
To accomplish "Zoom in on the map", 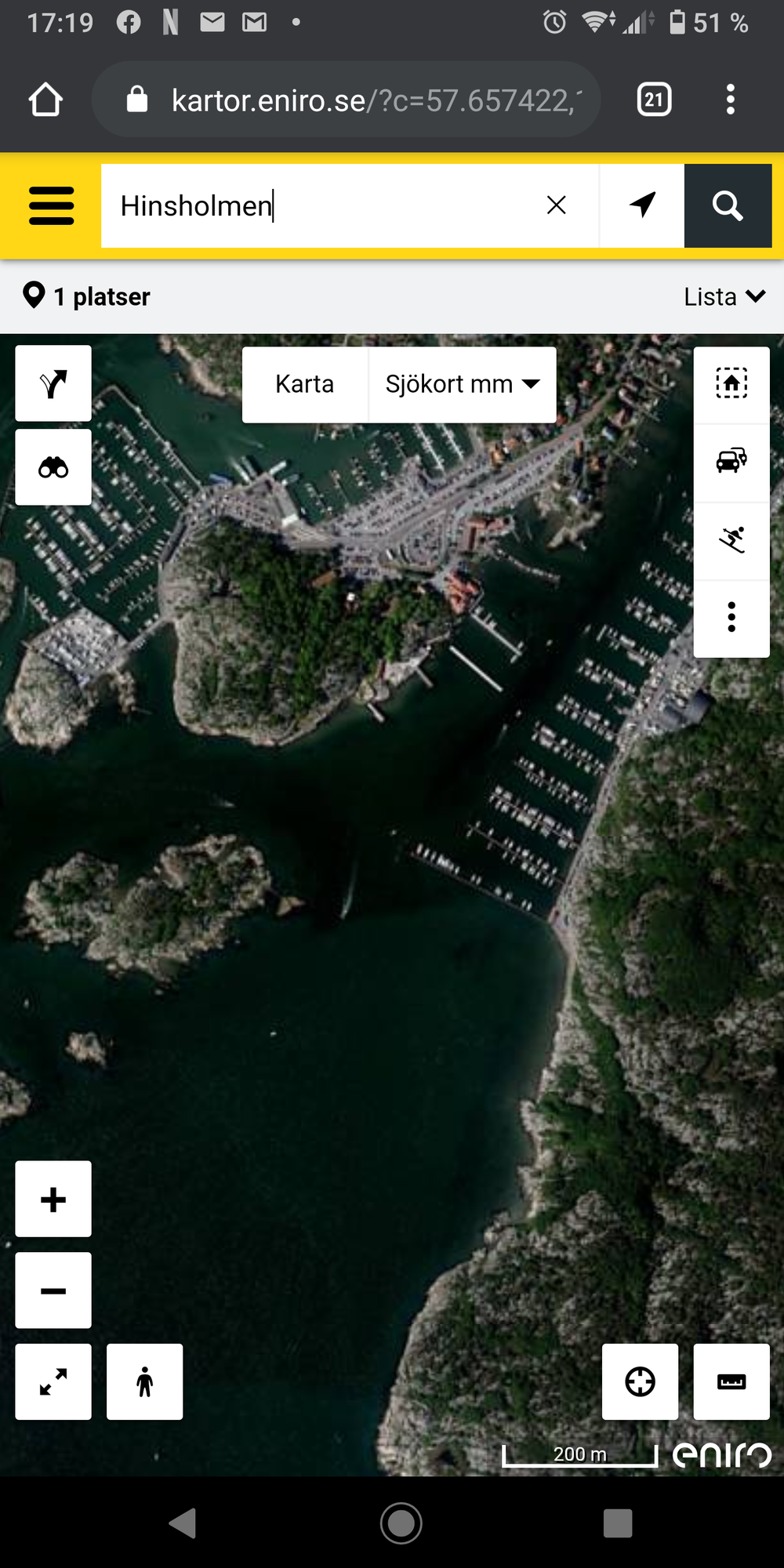I will [53, 1199].
